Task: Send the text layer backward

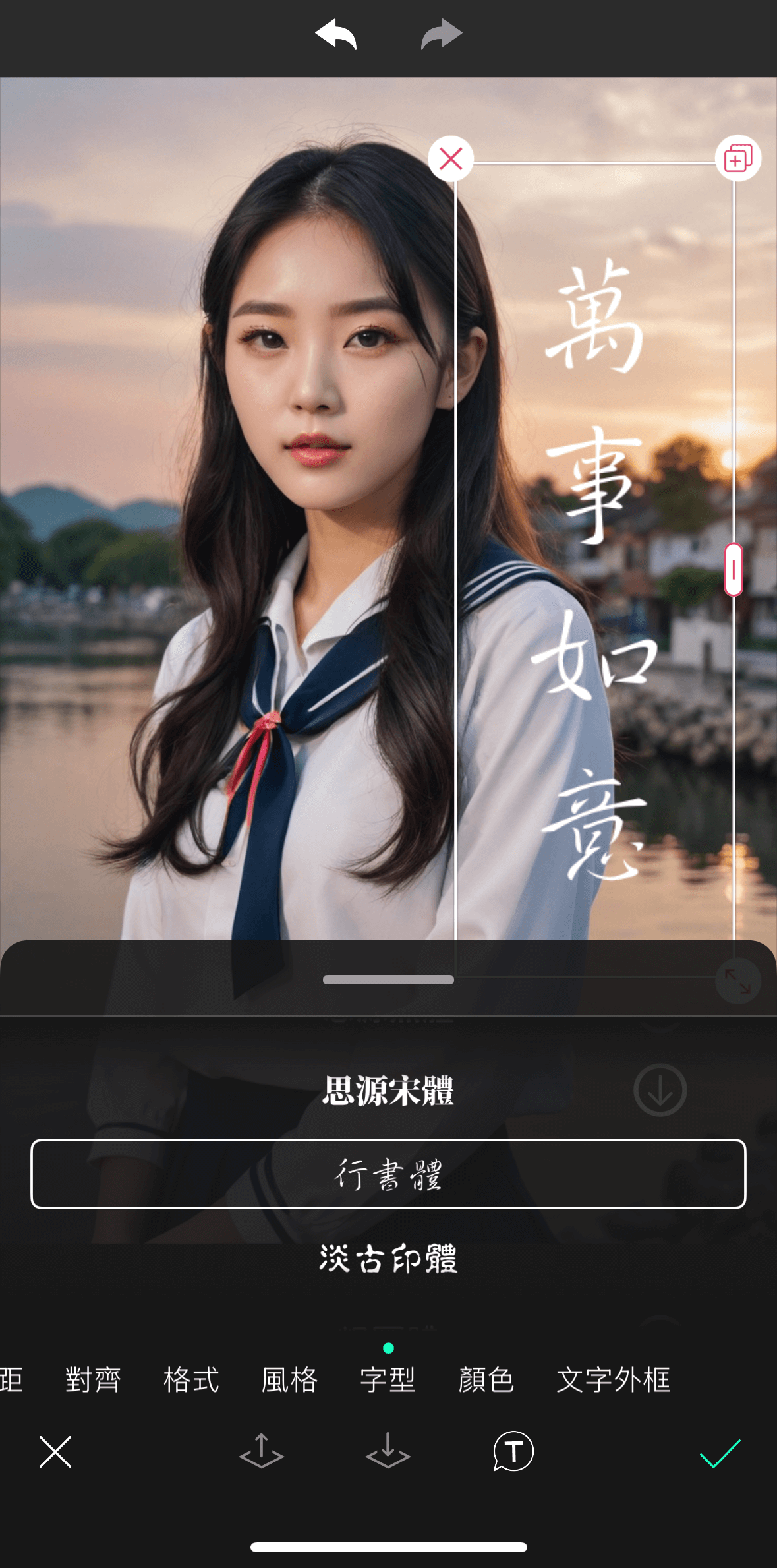Action: tap(388, 1451)
